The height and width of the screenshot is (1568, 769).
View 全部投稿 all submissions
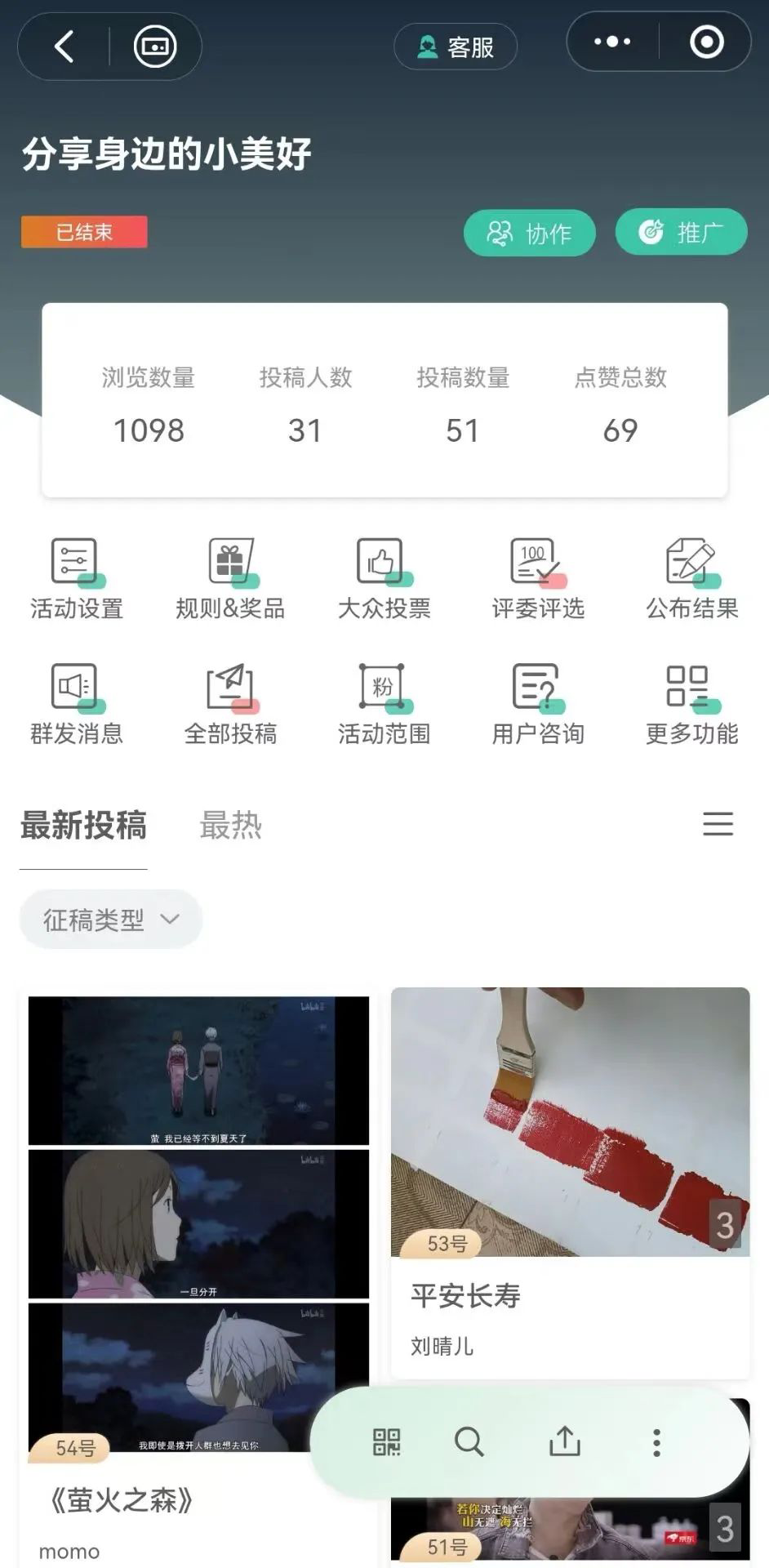[230, 704]
